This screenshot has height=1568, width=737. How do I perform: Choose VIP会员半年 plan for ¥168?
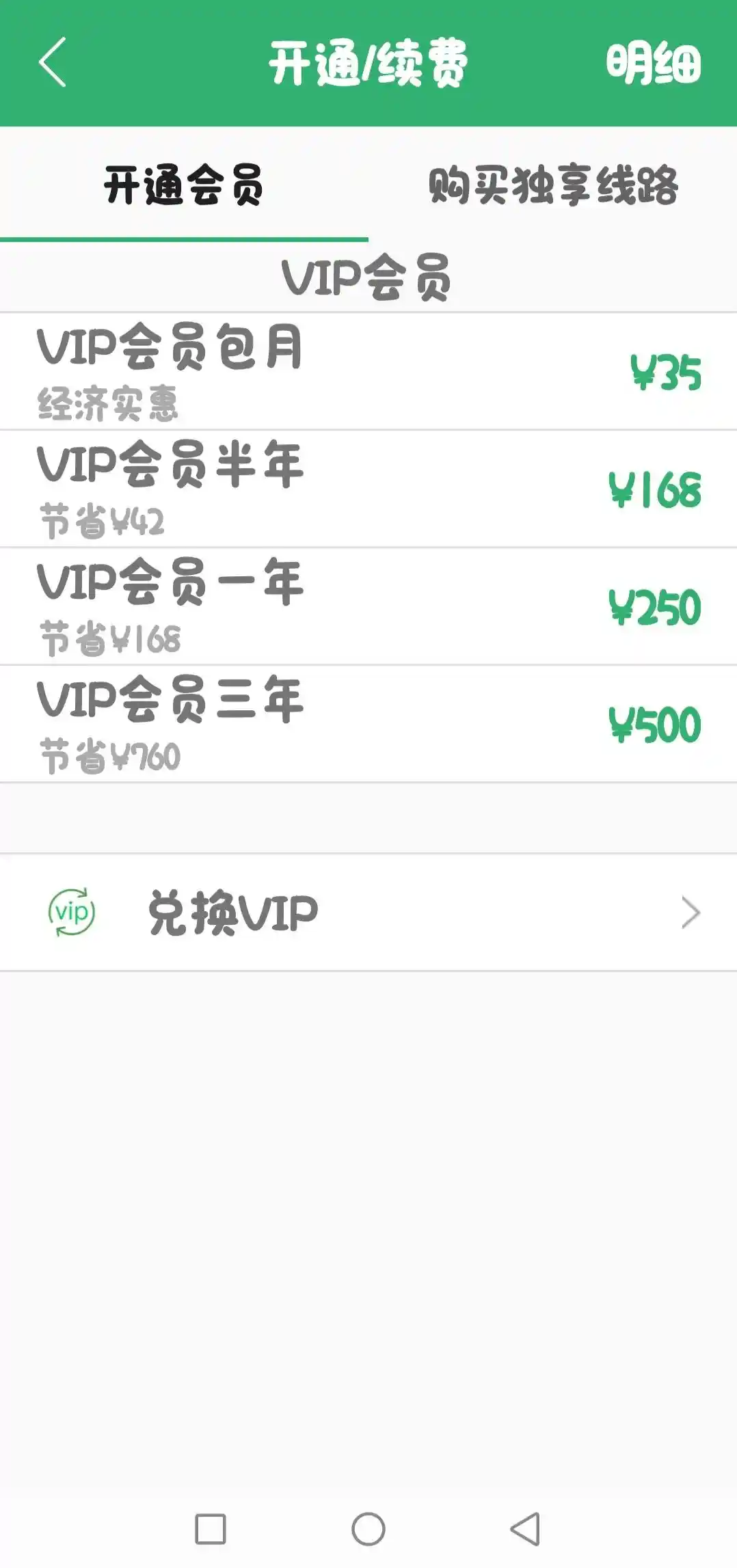tap(368, 489)
